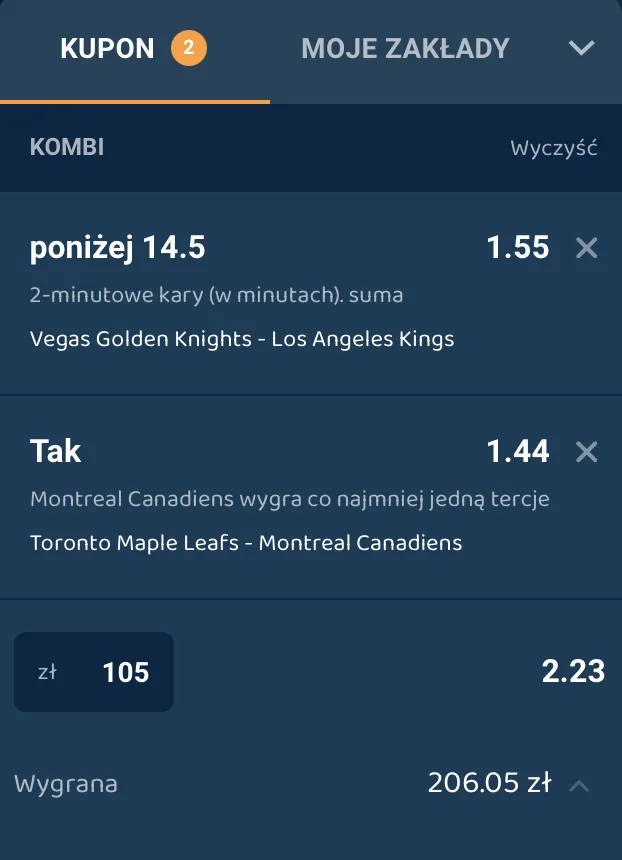Remove the poniżej 14.5 selection
The height and width of the screenshot is (860, 622).
[x=587, y=248]
